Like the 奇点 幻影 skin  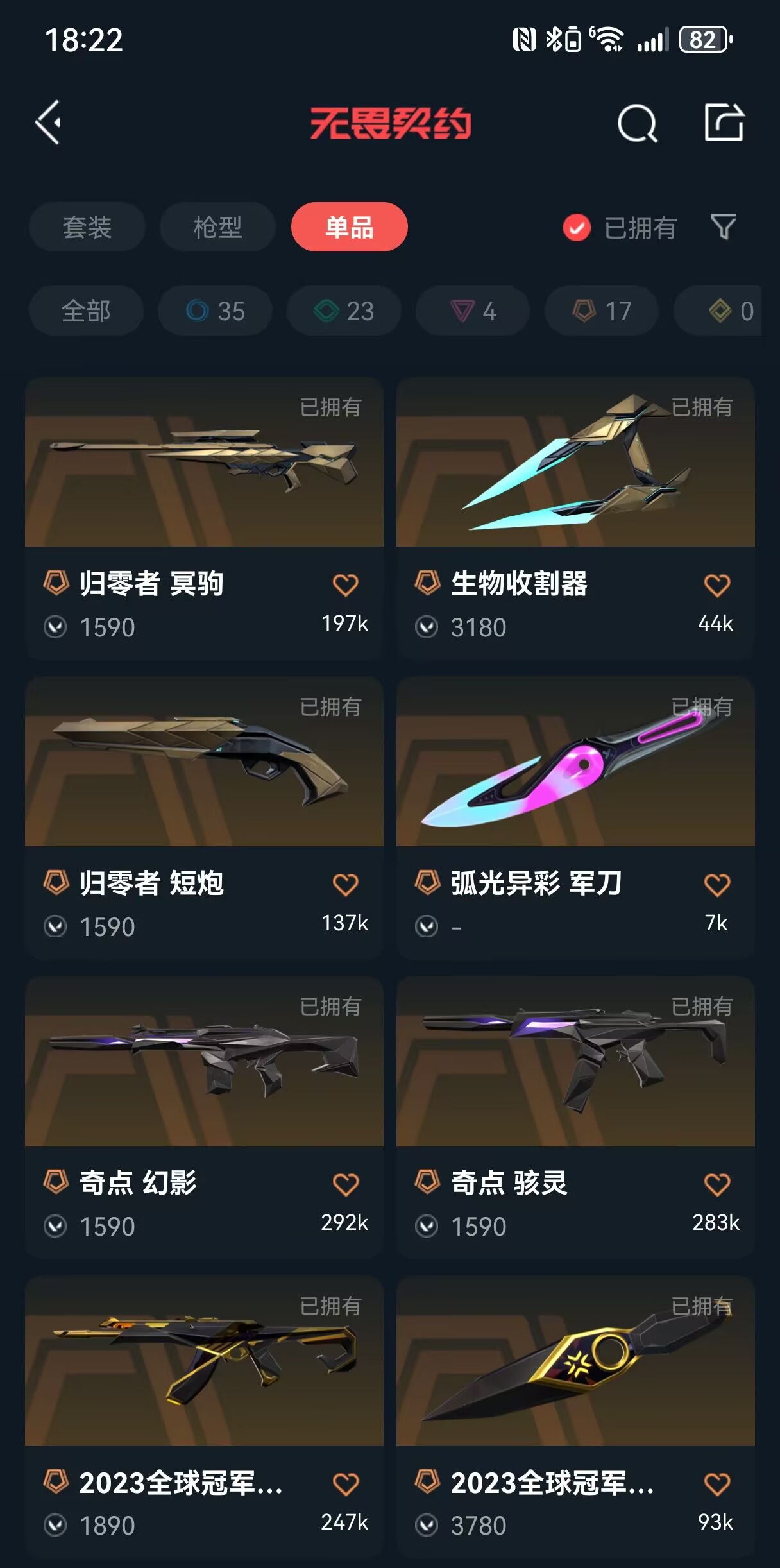point(345,1184)
